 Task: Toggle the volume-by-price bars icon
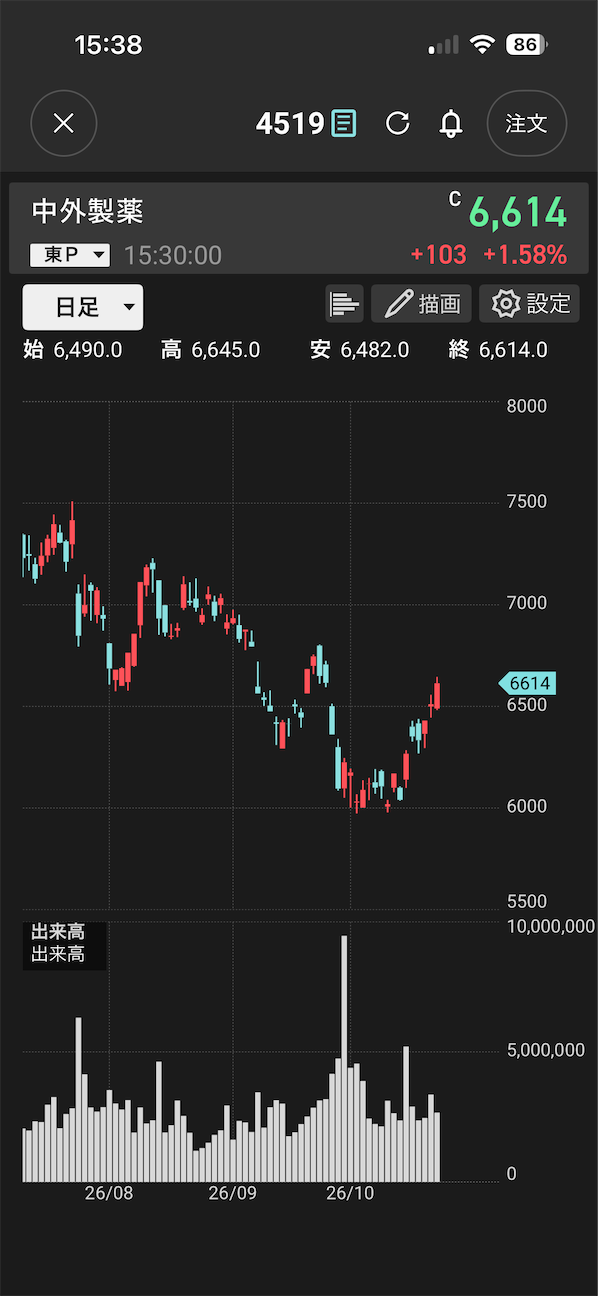(344, 303)
